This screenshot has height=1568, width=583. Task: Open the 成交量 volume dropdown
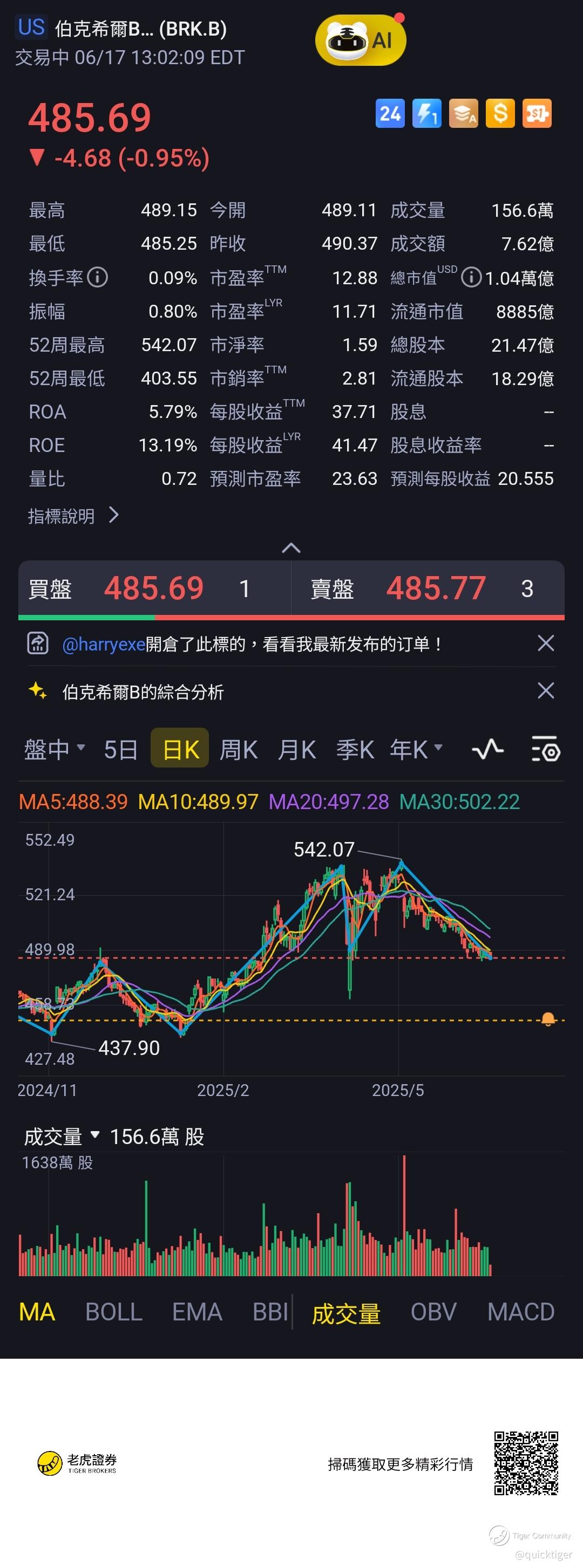pos(61,1136)
